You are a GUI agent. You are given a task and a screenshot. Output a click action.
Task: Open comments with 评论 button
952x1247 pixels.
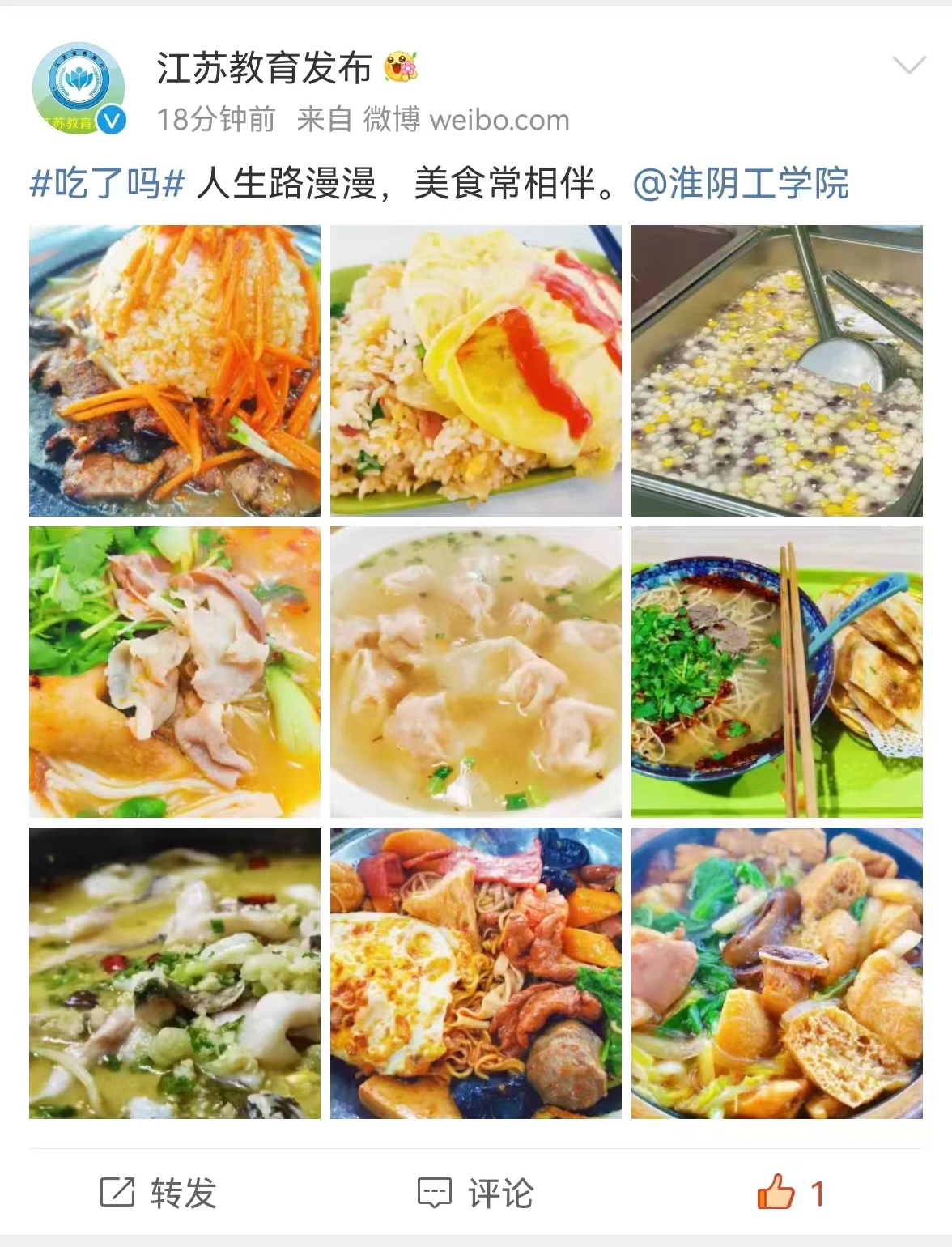476,1193
